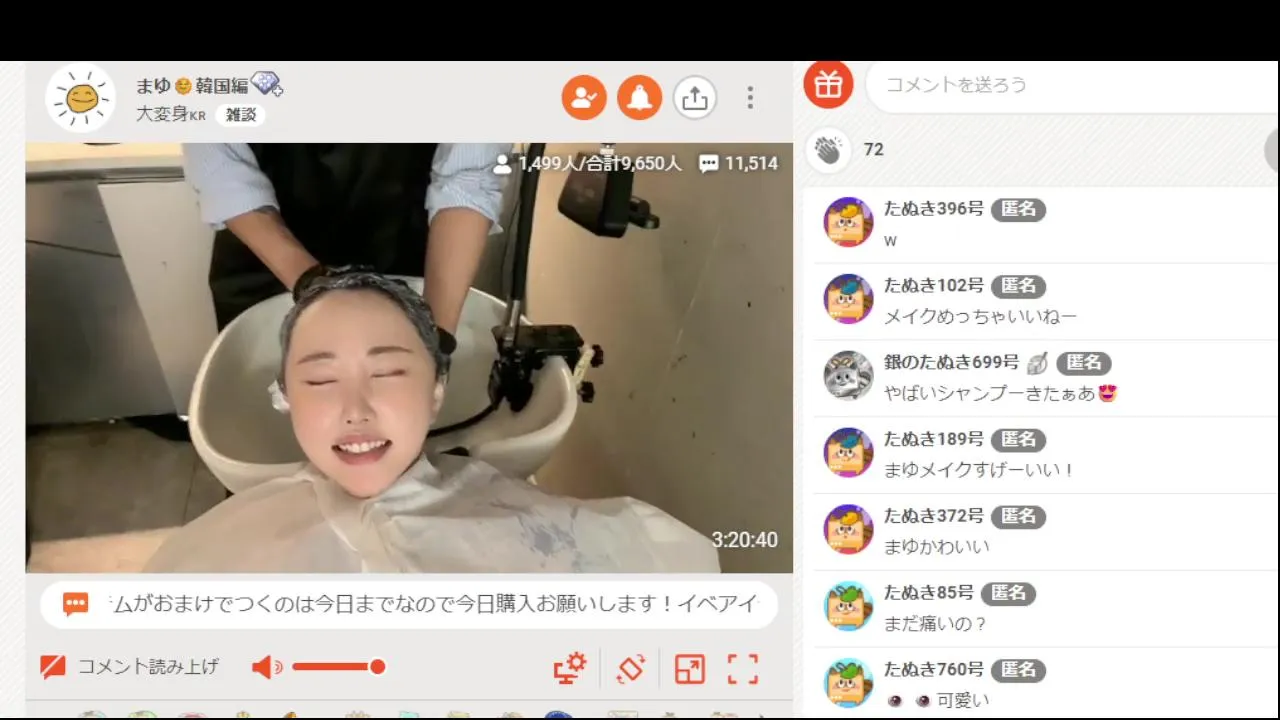Screen dimensions: 1280x720
Task: Open the broadcaster's profile avatar
Action: [81, 98]
